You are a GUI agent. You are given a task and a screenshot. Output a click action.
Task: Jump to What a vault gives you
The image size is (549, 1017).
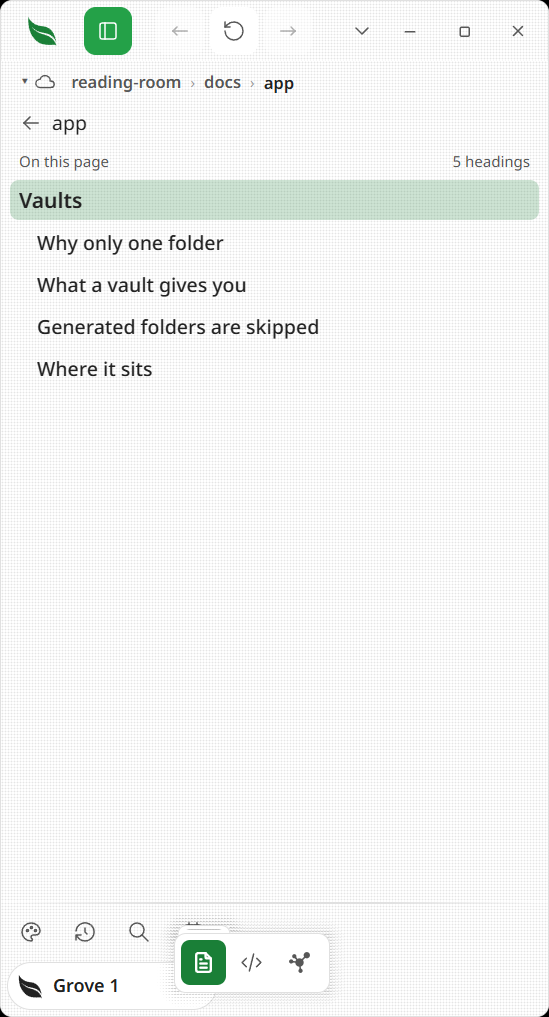[x=141, y=285]
